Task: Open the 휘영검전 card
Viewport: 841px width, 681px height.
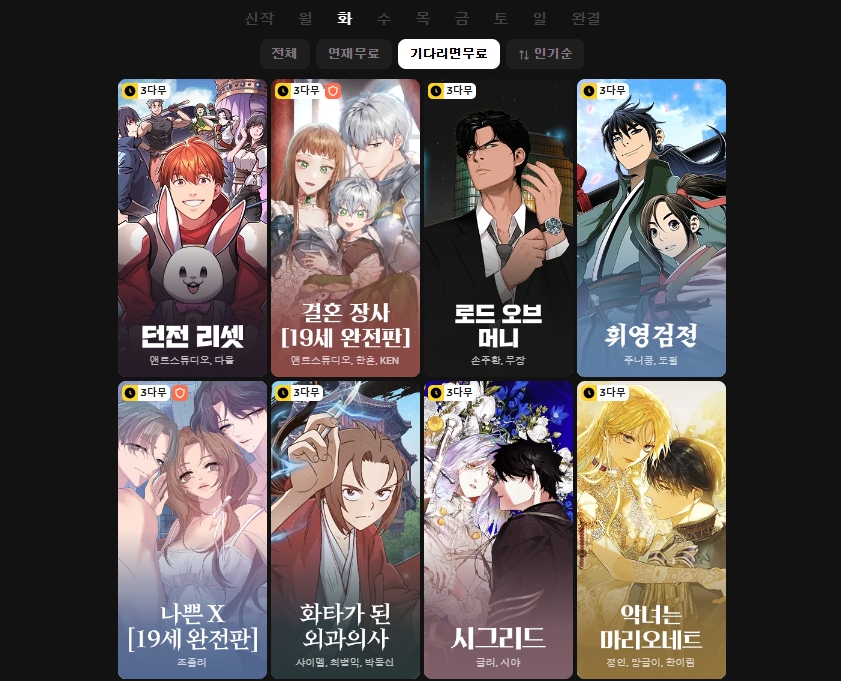Action: point(651,228)
